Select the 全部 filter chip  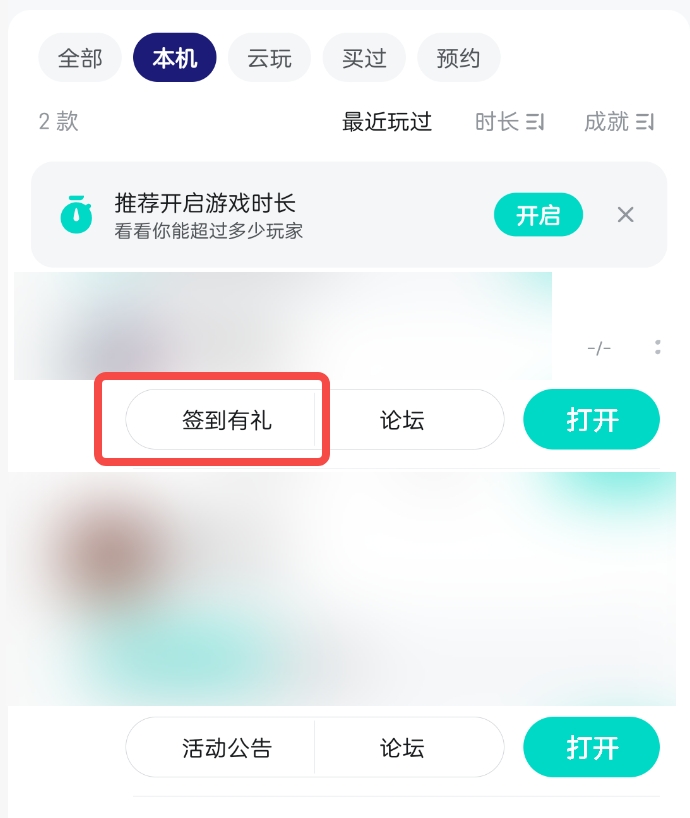point(80,58)
